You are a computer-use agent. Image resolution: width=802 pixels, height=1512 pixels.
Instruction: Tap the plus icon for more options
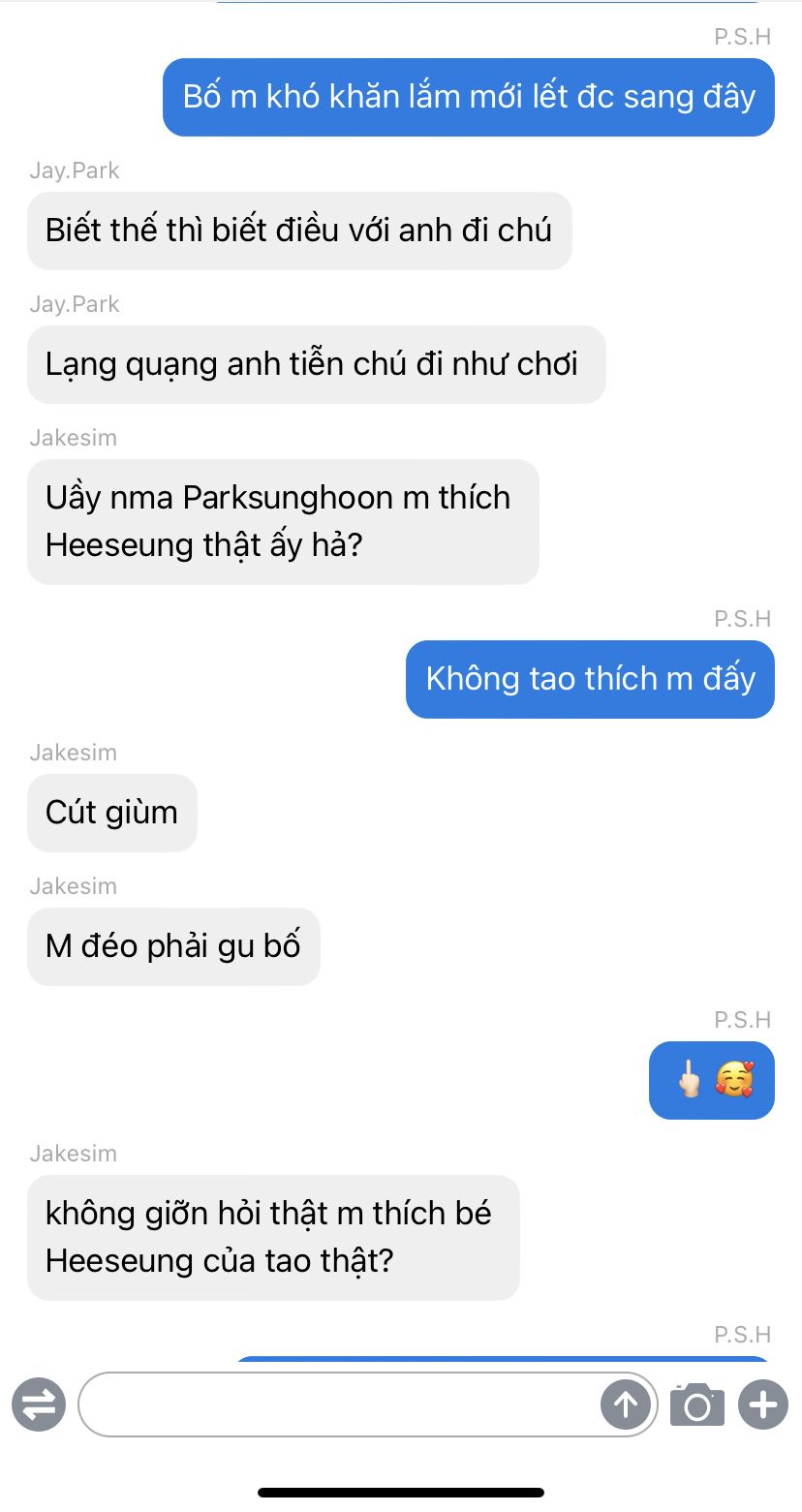(763, 1404)
